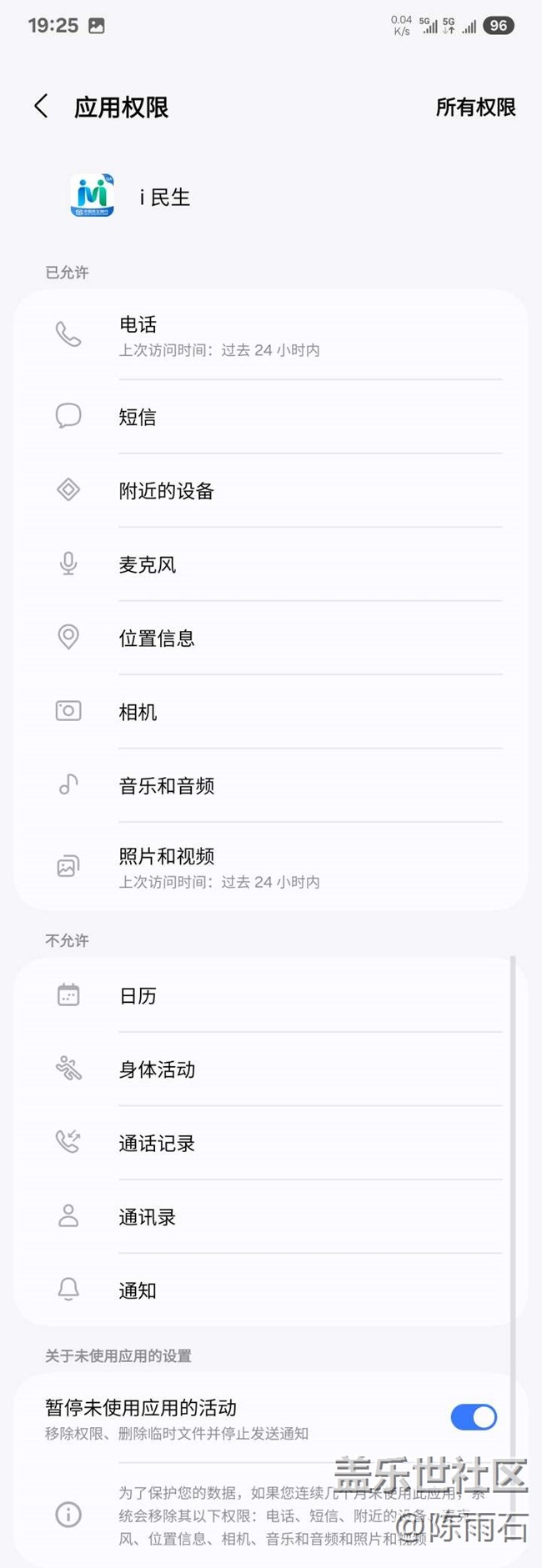The height and width of the screenshot is (1568, 542).
Task: Open the 短信 permission row
Action: [x=270, y=417]
